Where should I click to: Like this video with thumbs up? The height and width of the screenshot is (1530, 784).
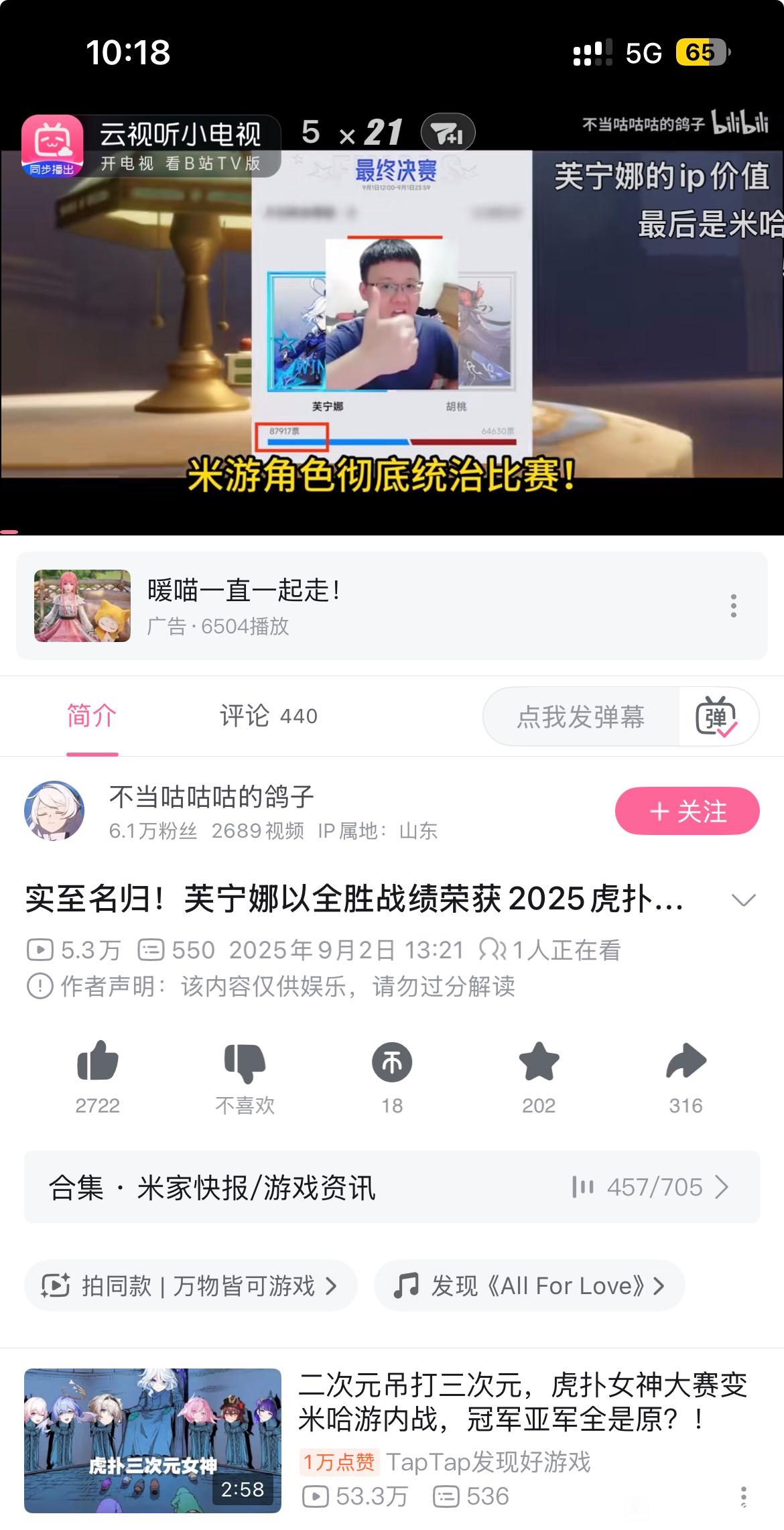(x=98, y=1062)
